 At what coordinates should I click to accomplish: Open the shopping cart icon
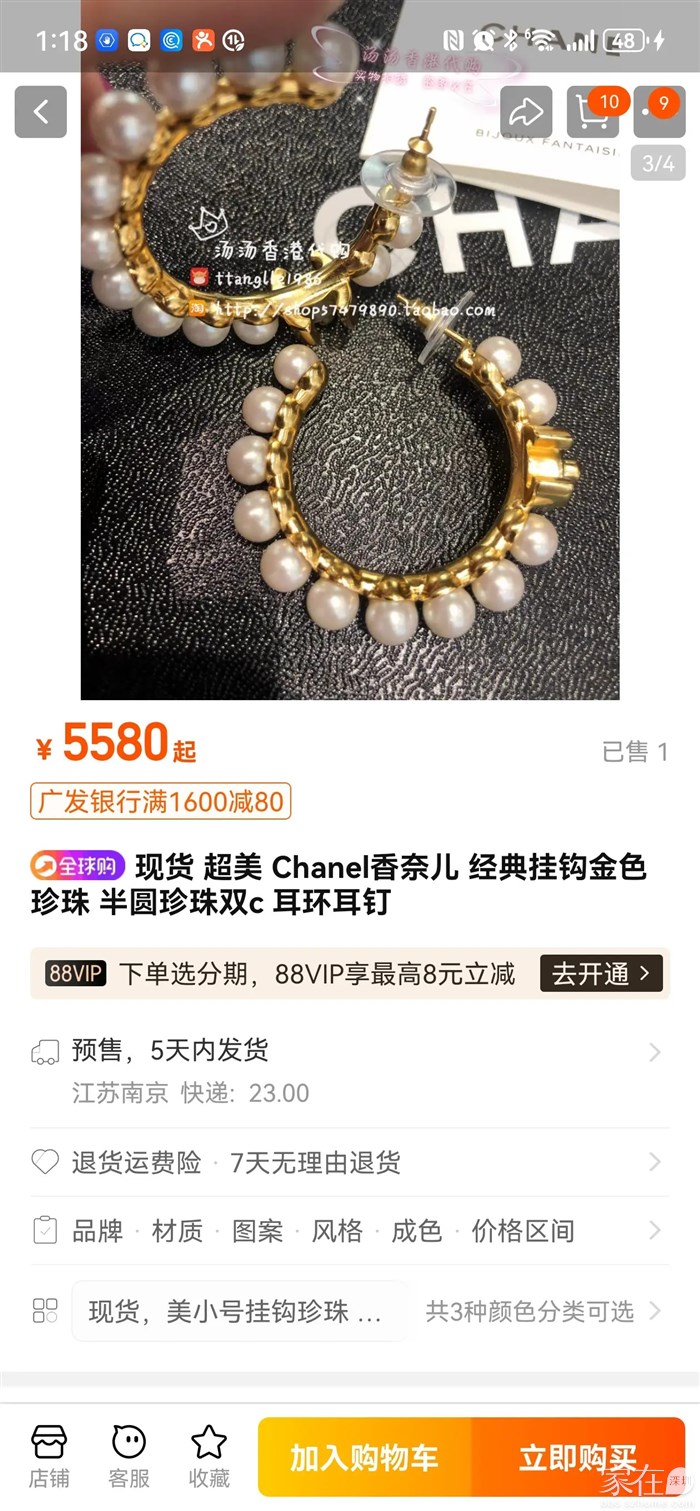592,111
